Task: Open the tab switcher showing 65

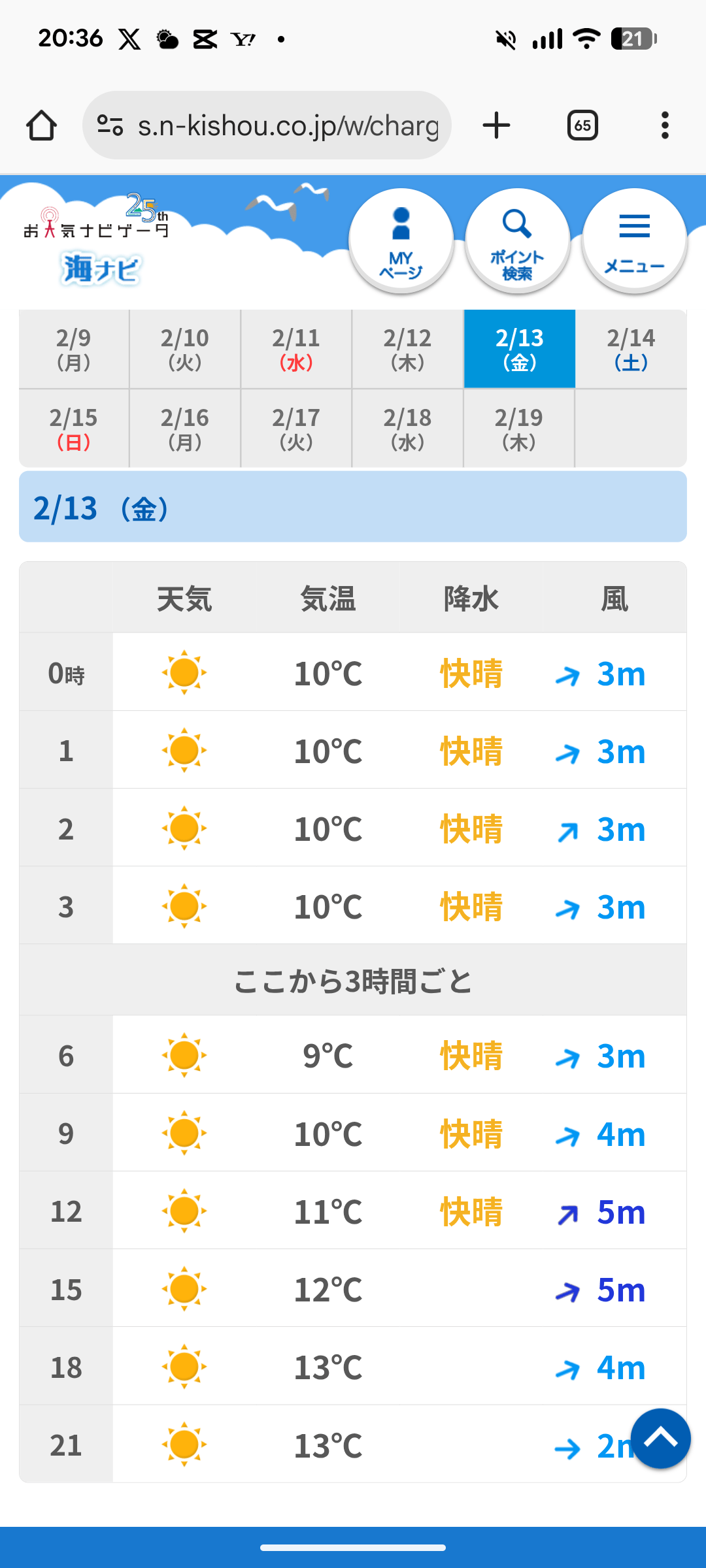Action: [x=582, y=125]
